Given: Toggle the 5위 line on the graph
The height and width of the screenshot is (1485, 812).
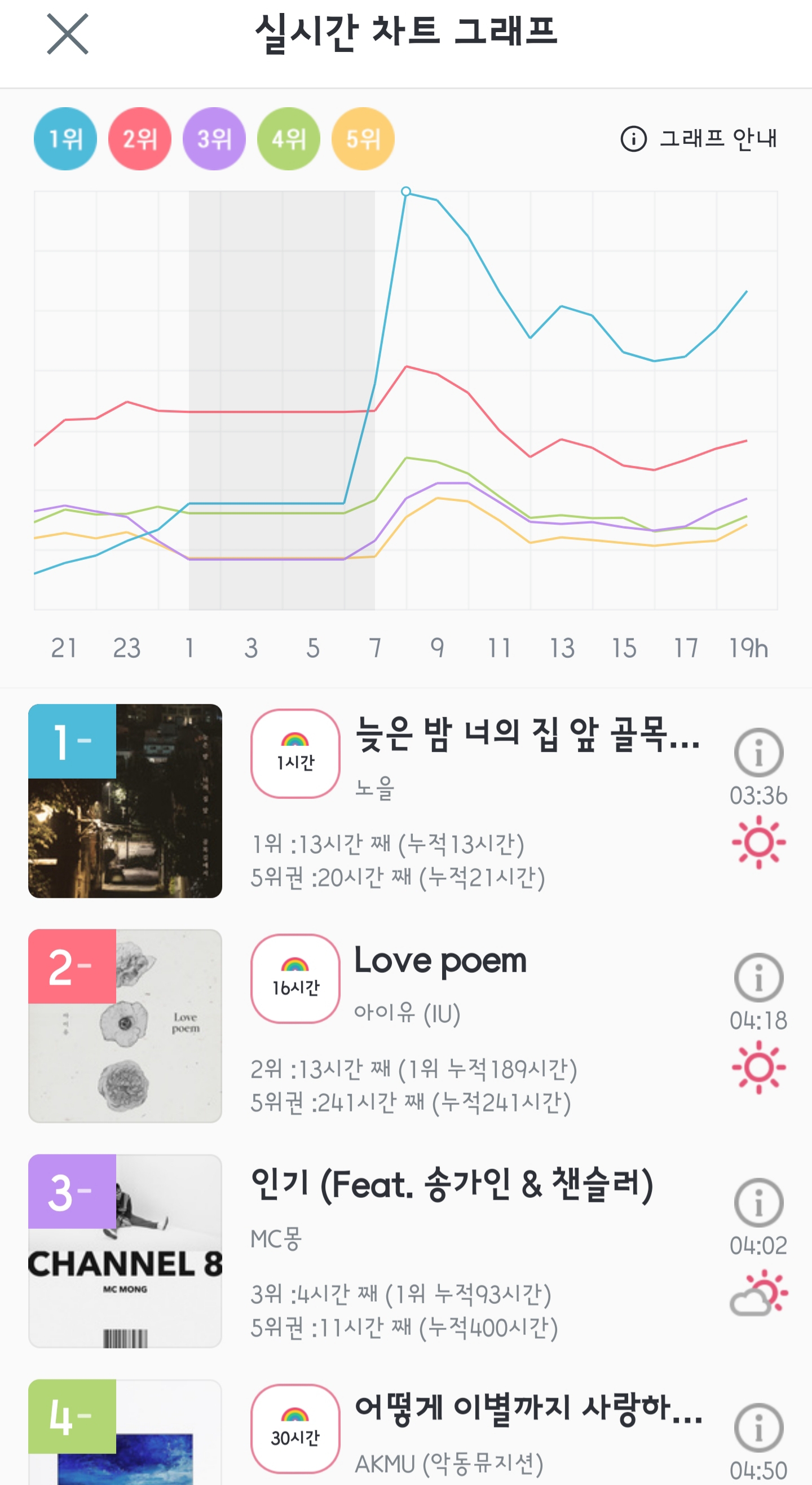Looking at the screenshot, I should [363, 139].
